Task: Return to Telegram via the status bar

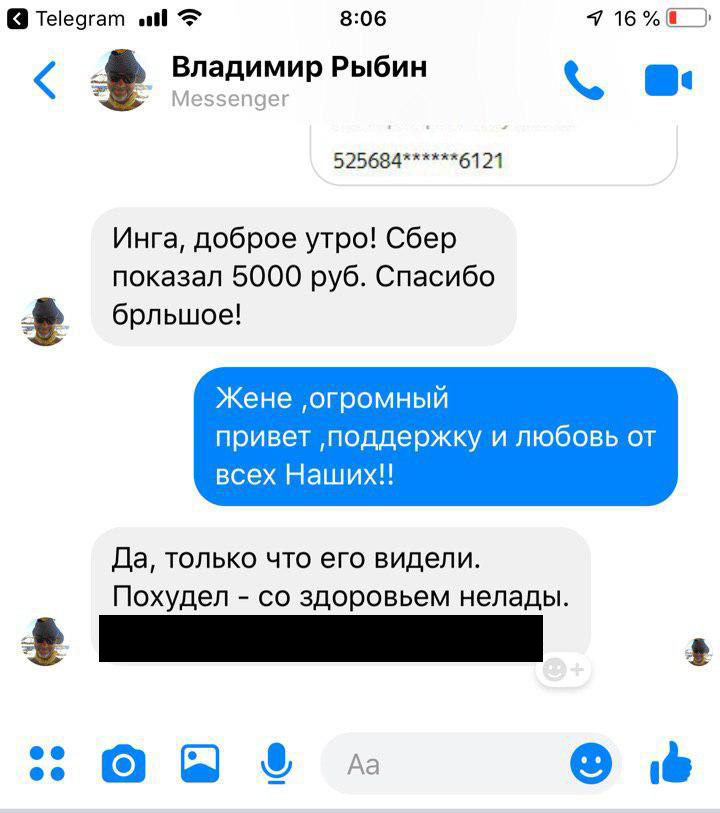Action: coord(67,18)
